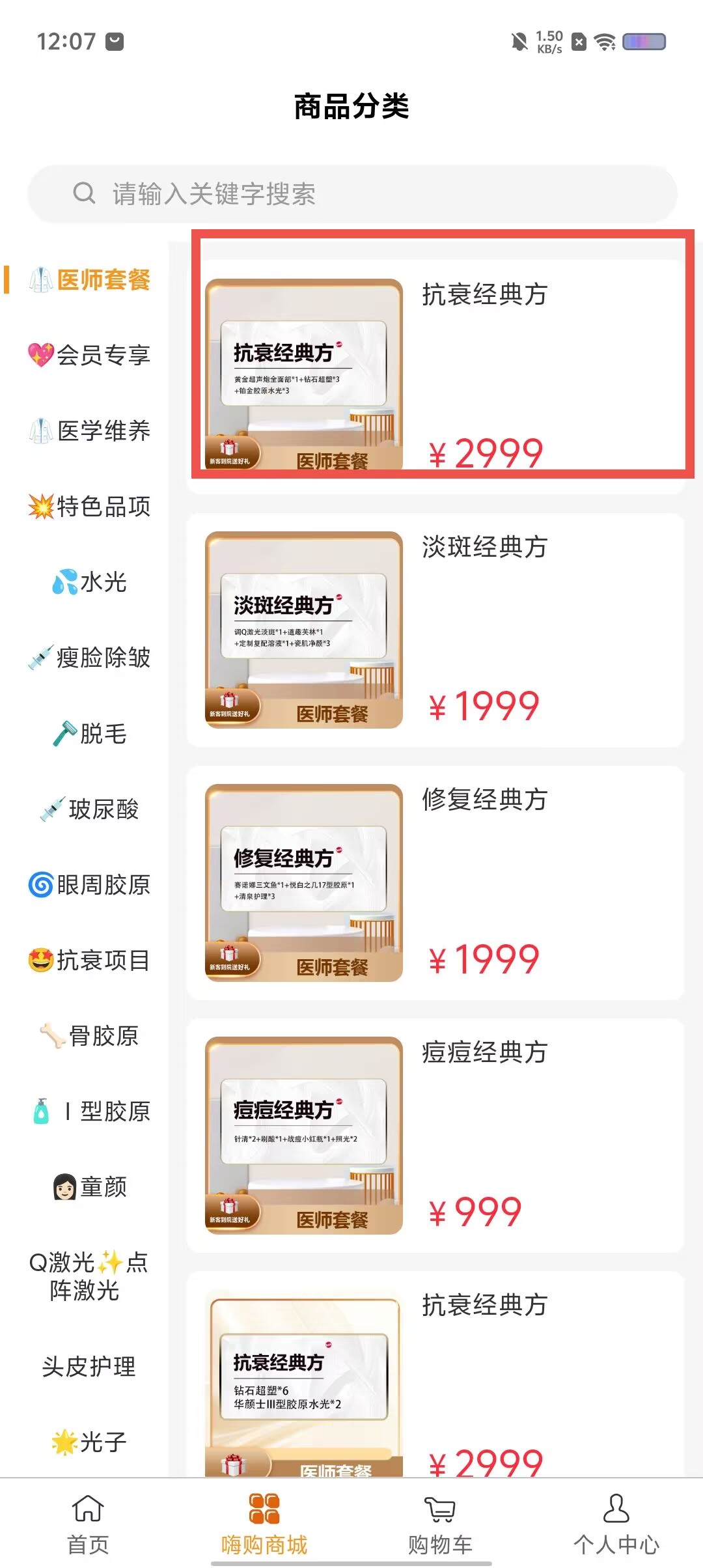Open the 痘痘经典方 ¥999 product
Image resolution: width=703 pixels, height=1568 pixels.
[435, 1135]
